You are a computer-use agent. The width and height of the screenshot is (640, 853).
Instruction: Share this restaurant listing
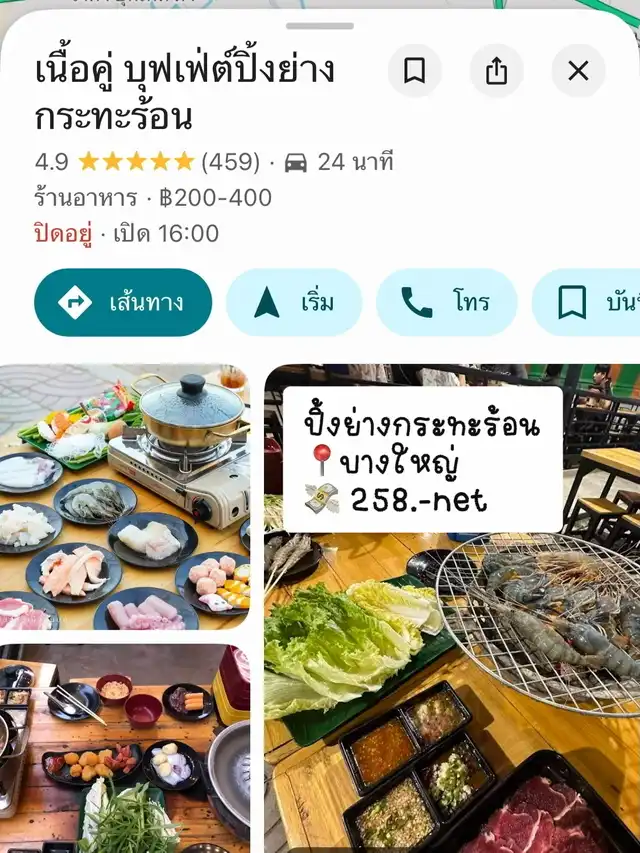coord(496,71)
